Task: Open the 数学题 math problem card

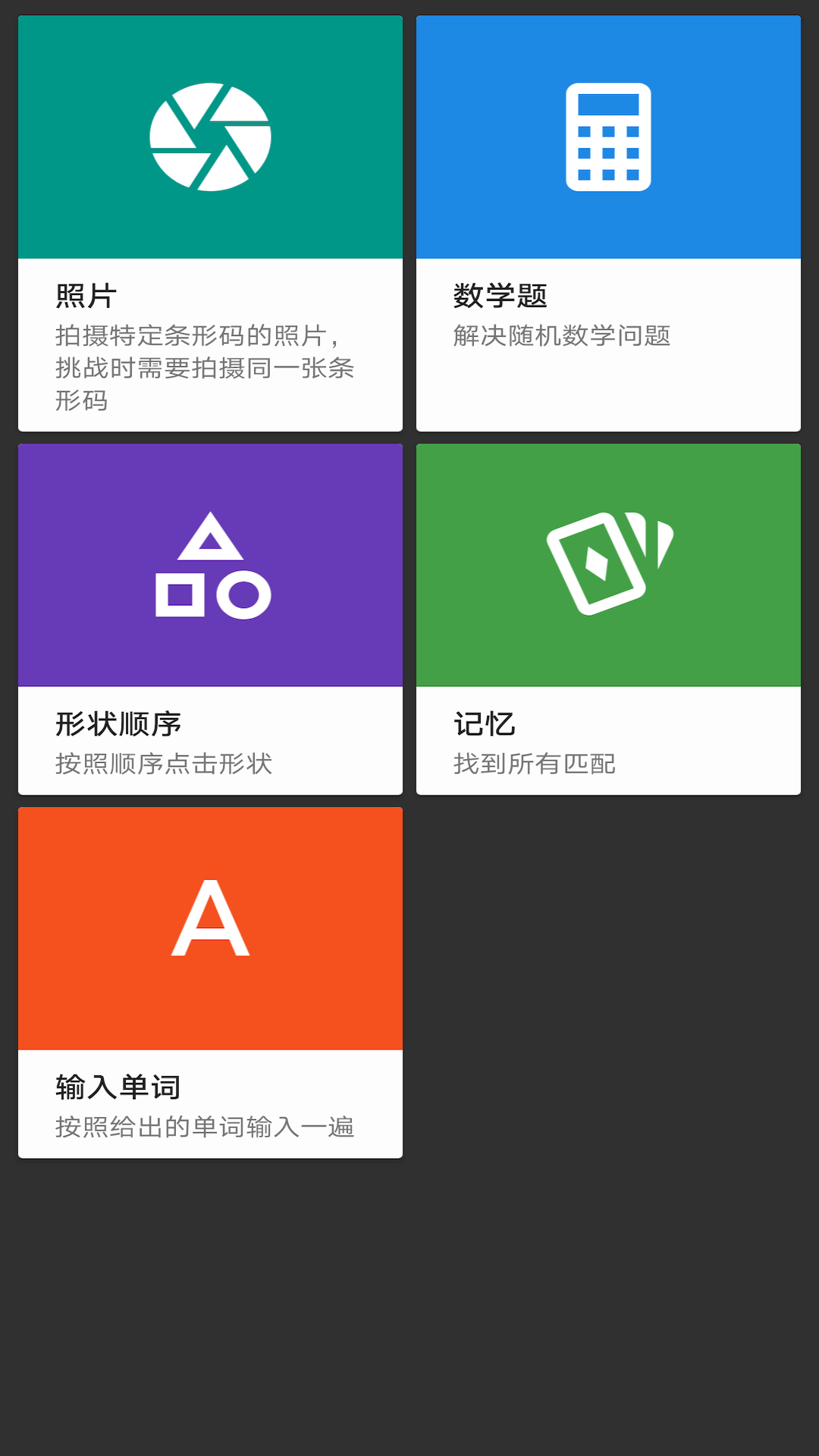Action: [608, 224]
